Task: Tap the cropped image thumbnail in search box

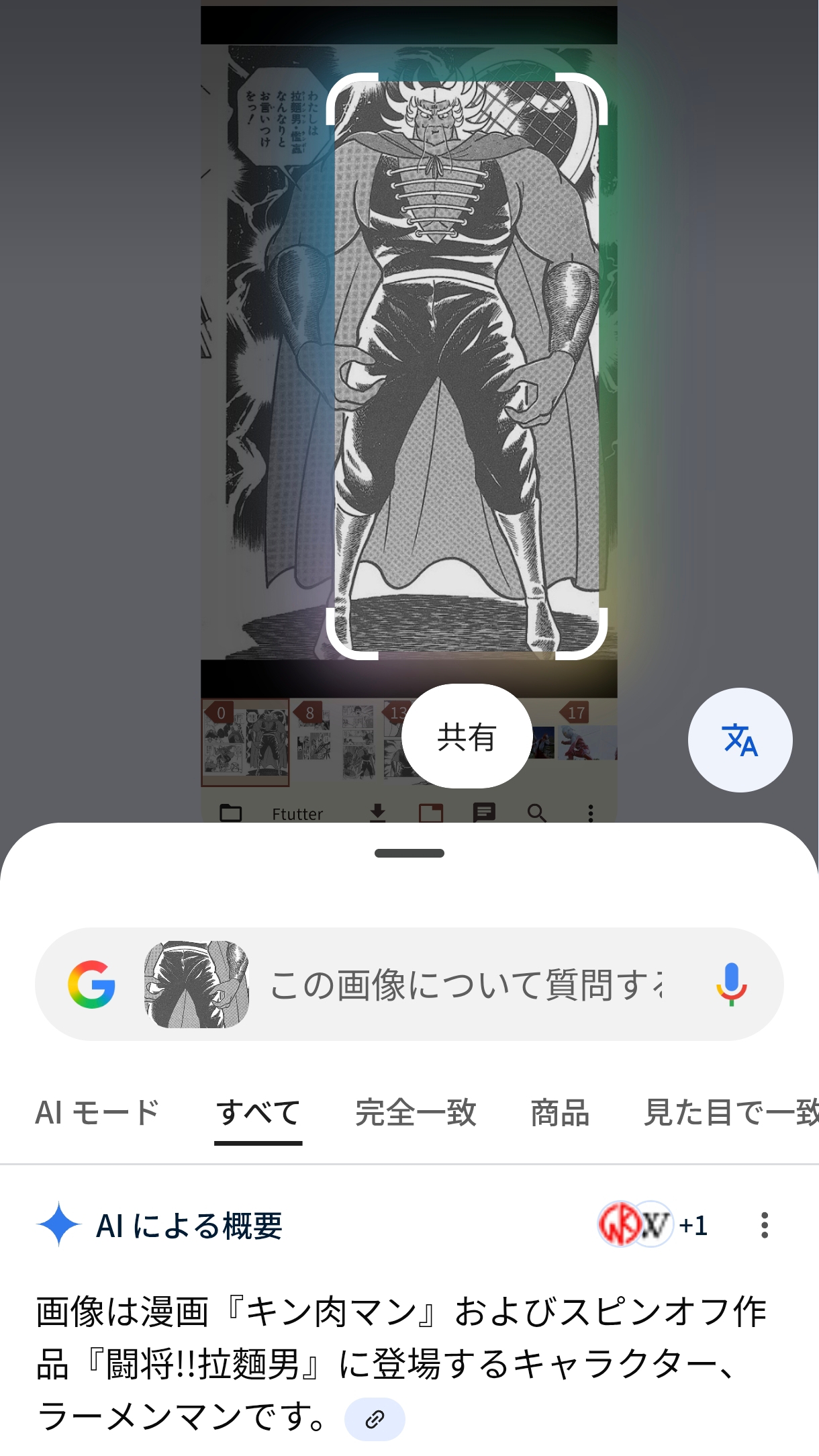Action: coord(197,985)
